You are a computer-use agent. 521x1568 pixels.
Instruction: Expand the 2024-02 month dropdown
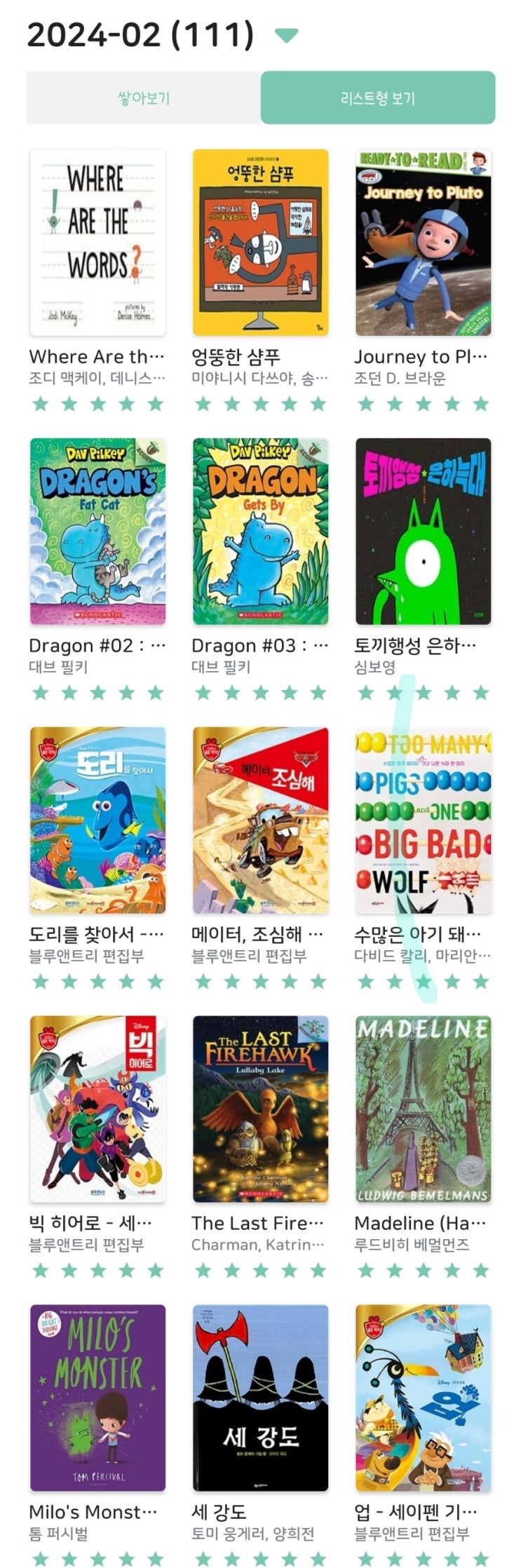tap(287, 35)
